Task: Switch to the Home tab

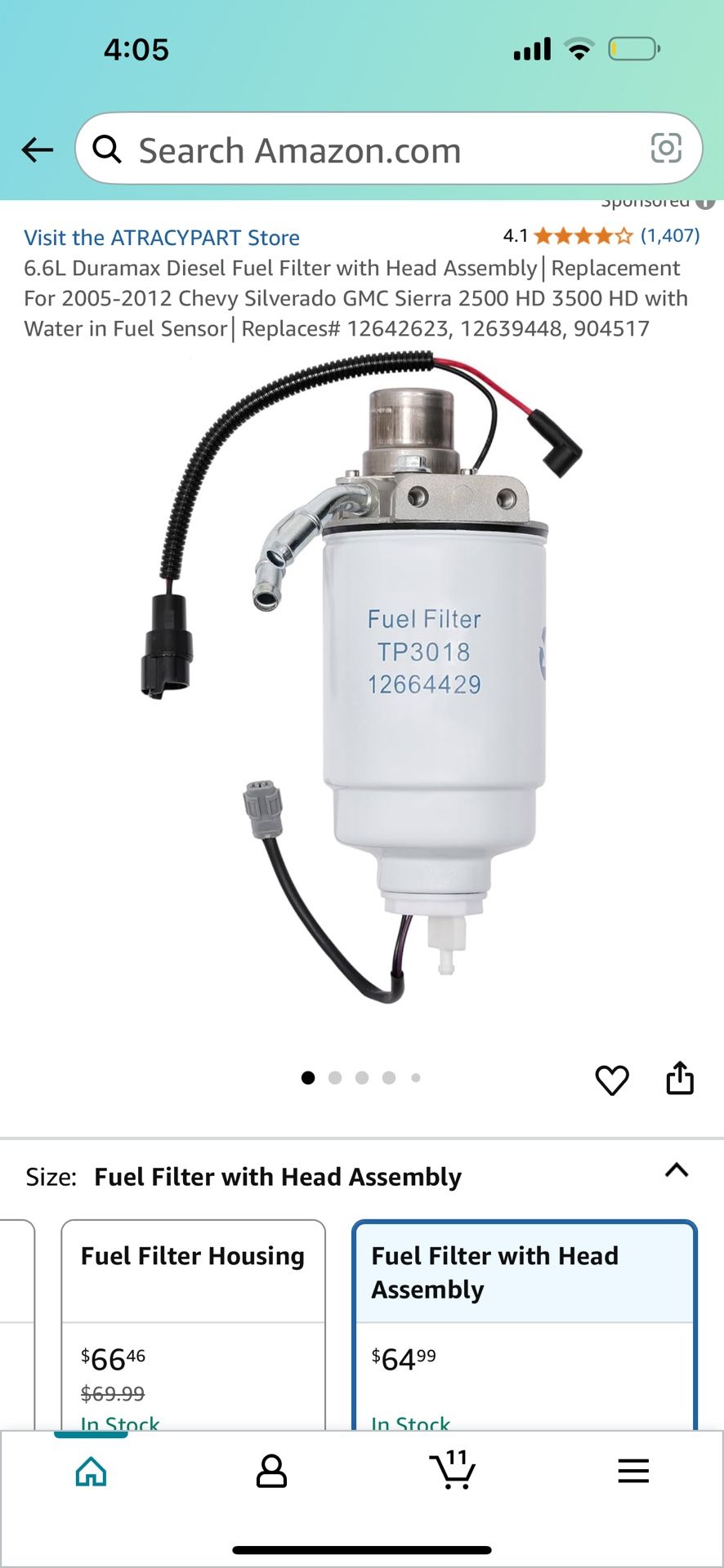Action: coord(91,1472)
